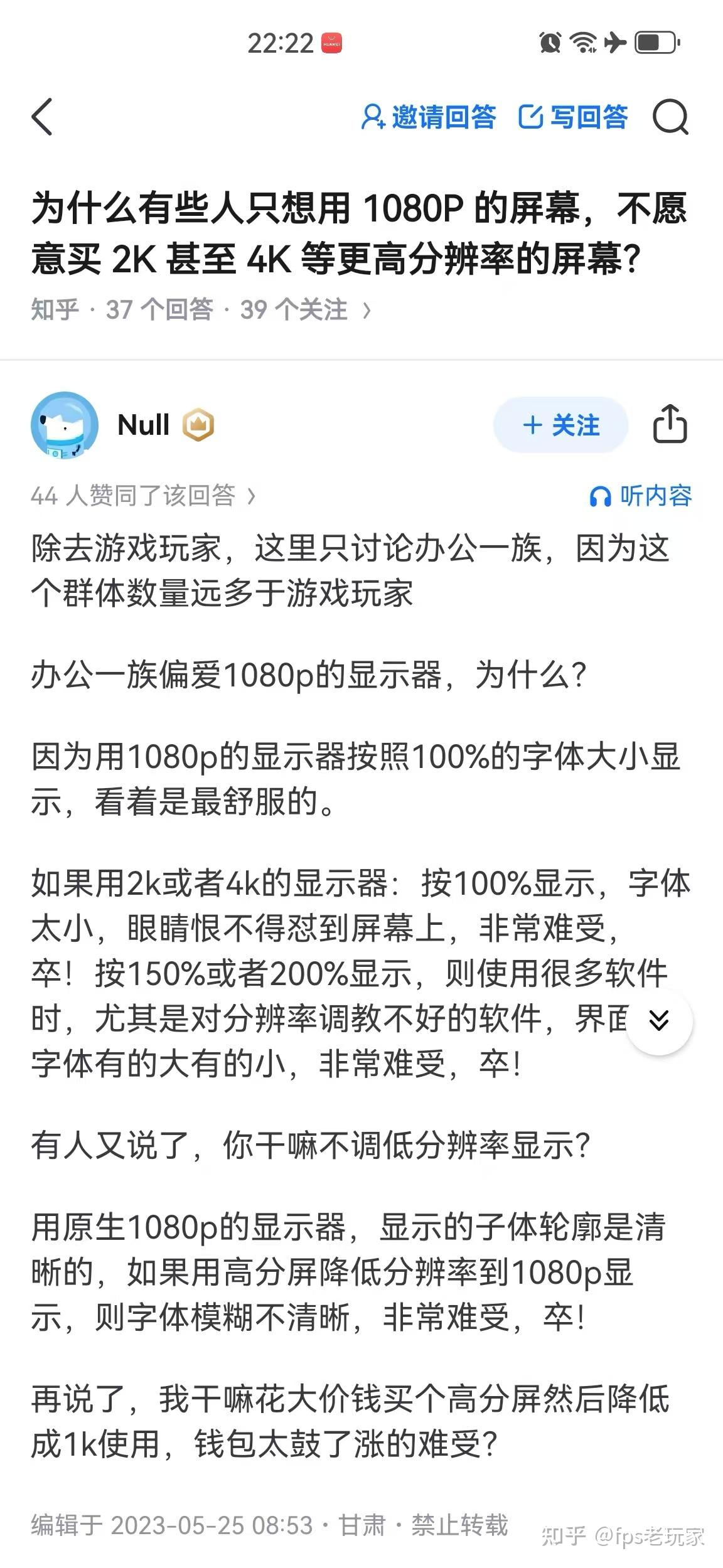Select the username Null

[x=144, y=425]
